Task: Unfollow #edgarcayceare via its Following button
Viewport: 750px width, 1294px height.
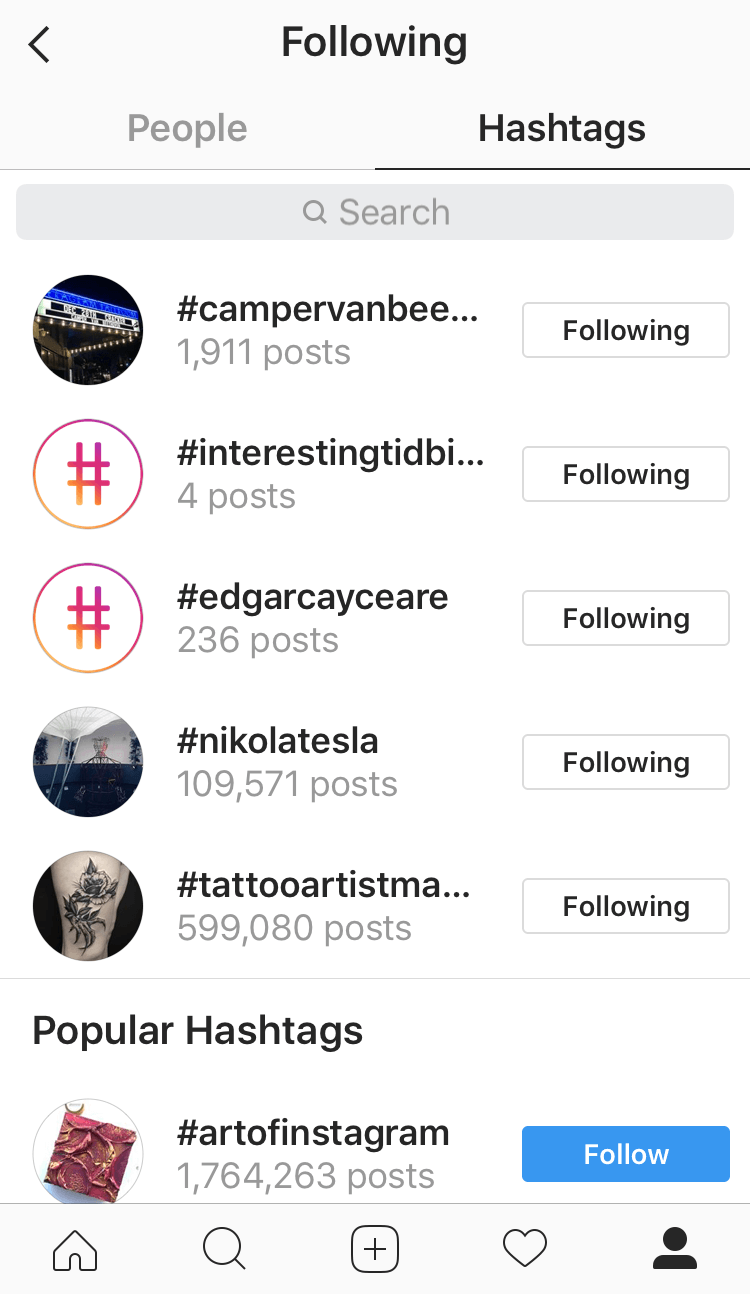Action: pos(625,618)
